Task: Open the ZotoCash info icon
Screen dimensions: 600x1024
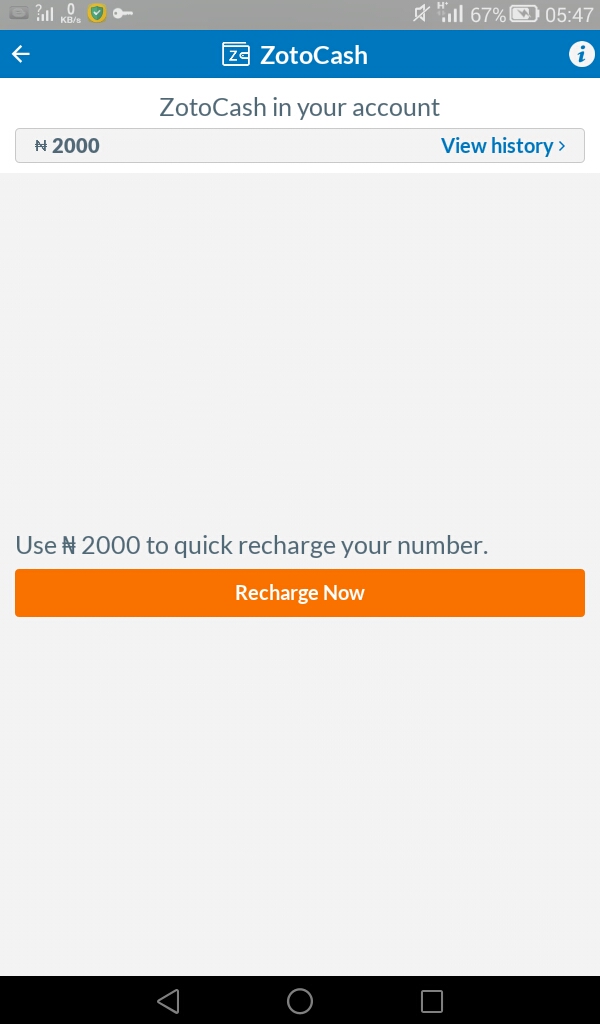Action: 581,54
